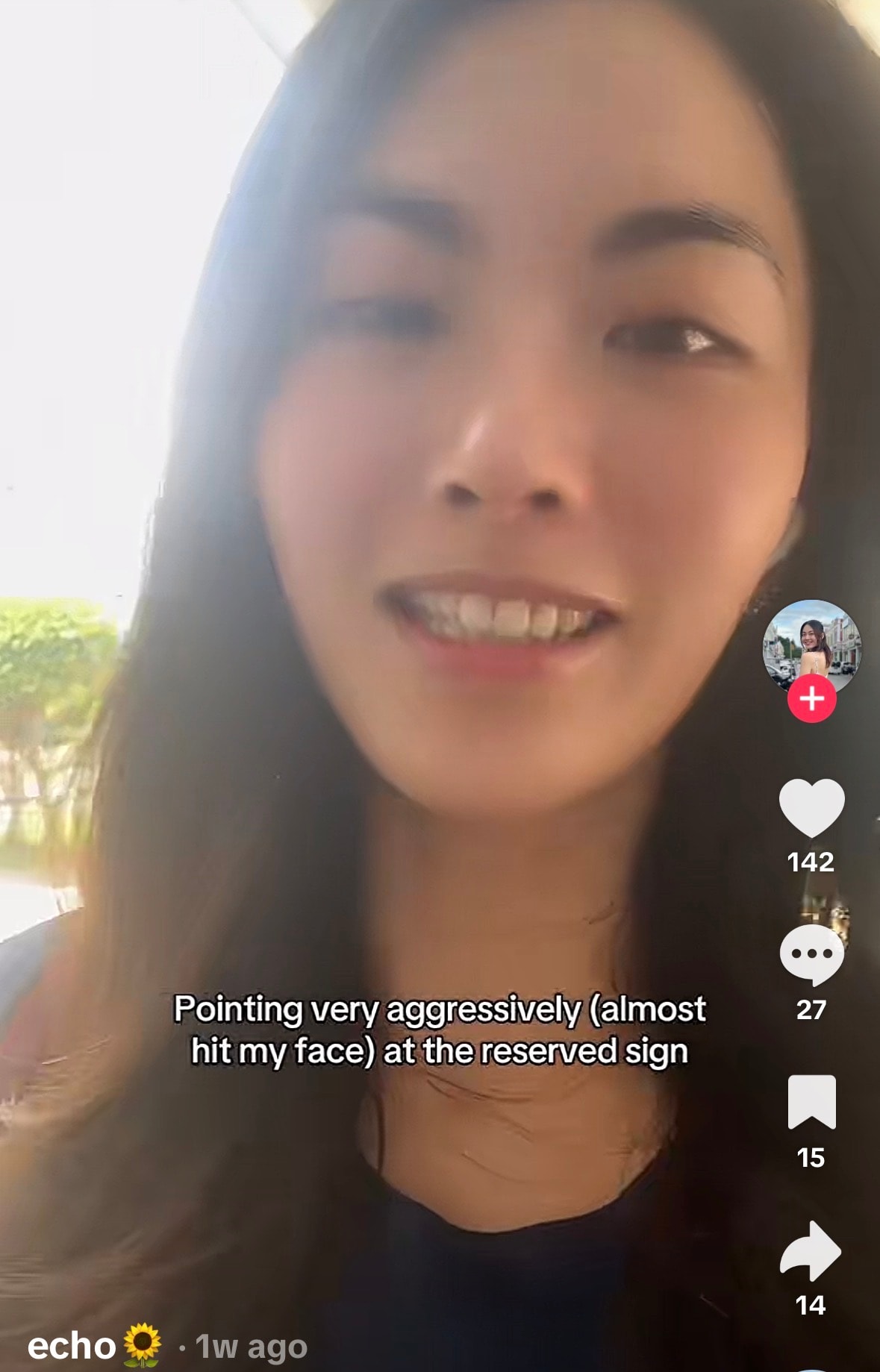Bookmark this video to favorites

point(811,1102)
